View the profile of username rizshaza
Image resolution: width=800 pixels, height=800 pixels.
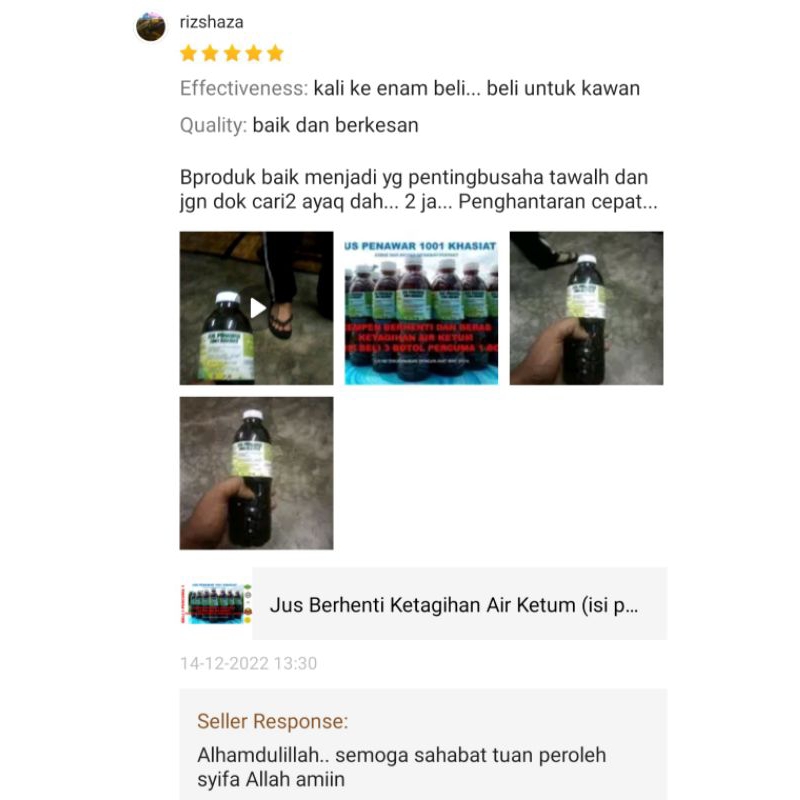(x=211, y=22)
